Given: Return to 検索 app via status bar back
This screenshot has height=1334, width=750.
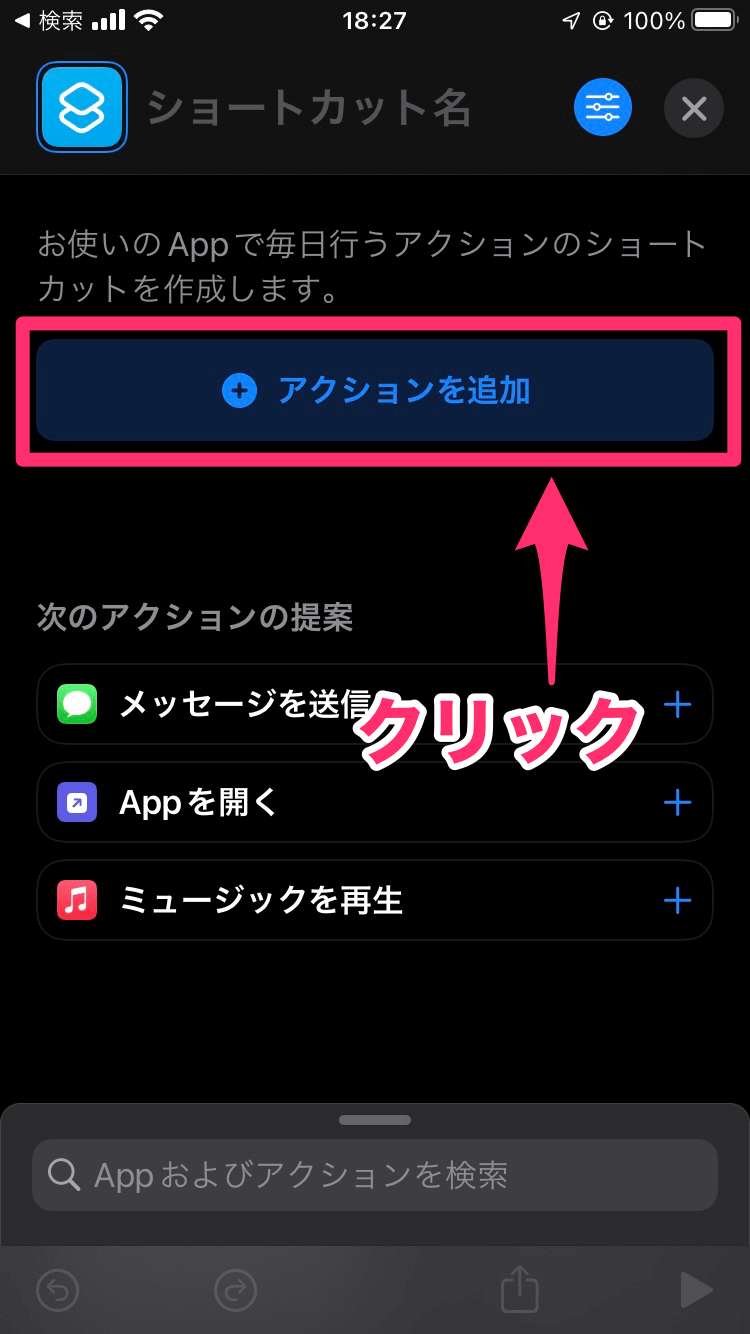Looking at the screenshot, I should click(x=47, y=20).
